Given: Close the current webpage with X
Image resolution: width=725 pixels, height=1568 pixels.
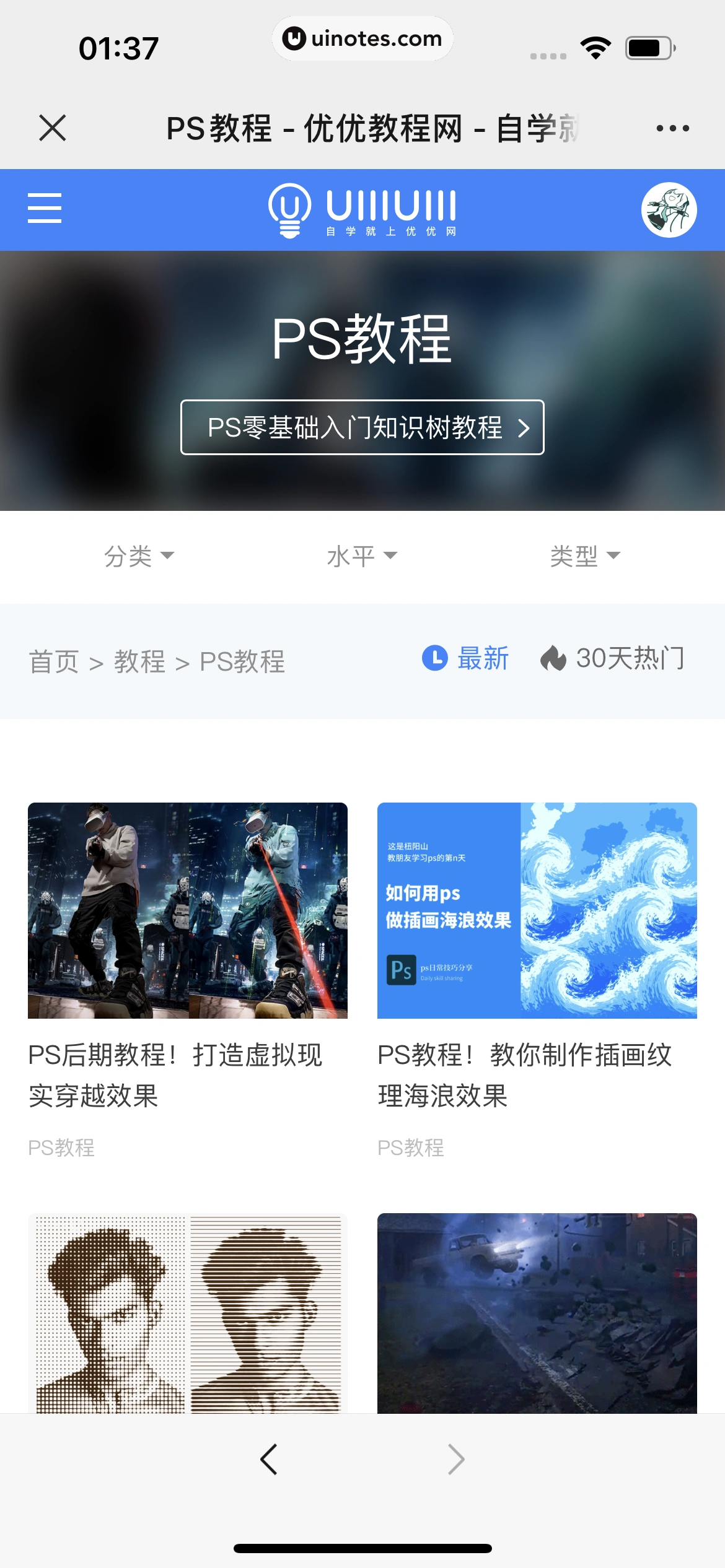Looking at the screenshot, I should (52, 128).
